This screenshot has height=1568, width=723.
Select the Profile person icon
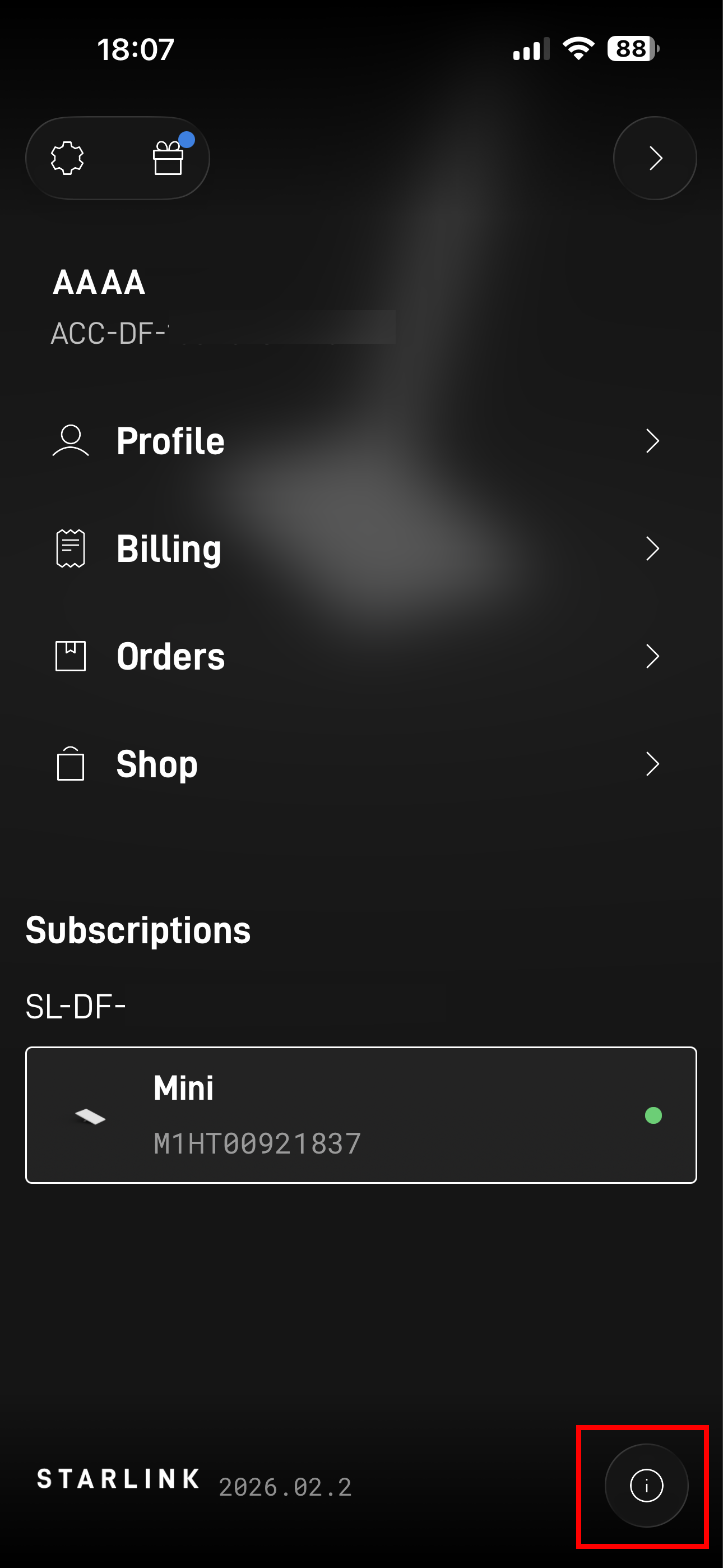[70, 441]
